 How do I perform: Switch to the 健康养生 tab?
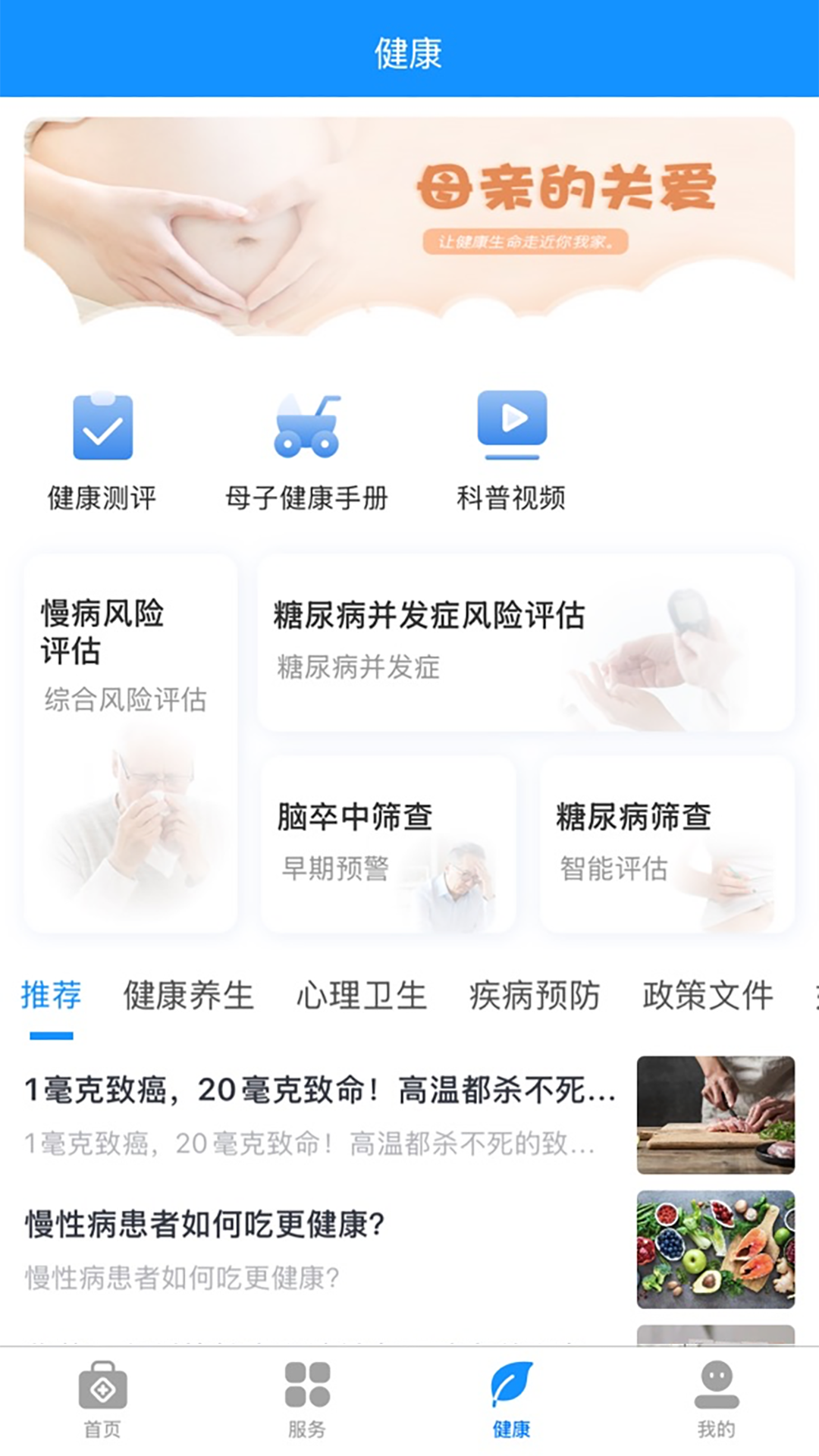[x=188, y=996]
